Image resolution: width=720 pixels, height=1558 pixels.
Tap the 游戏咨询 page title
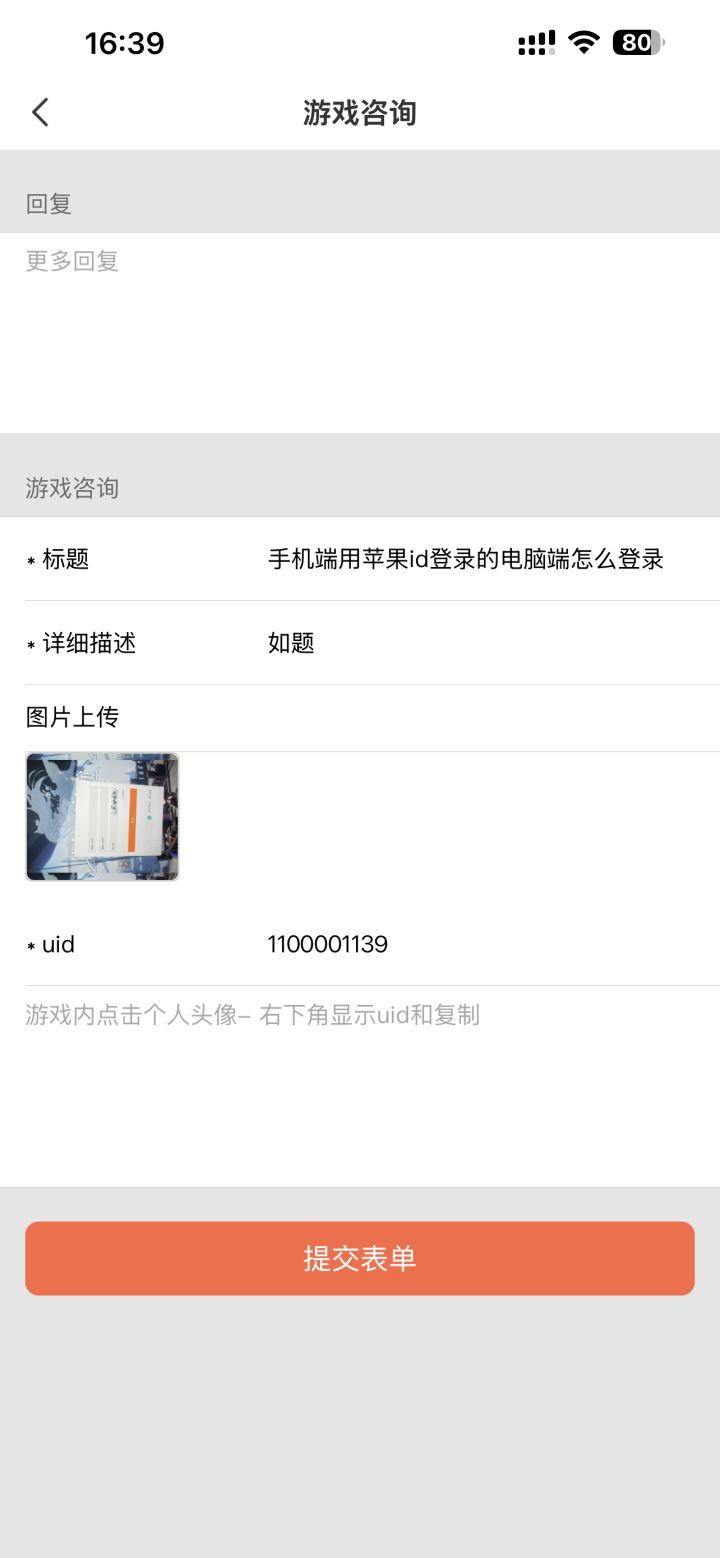(x=360, y=113)
